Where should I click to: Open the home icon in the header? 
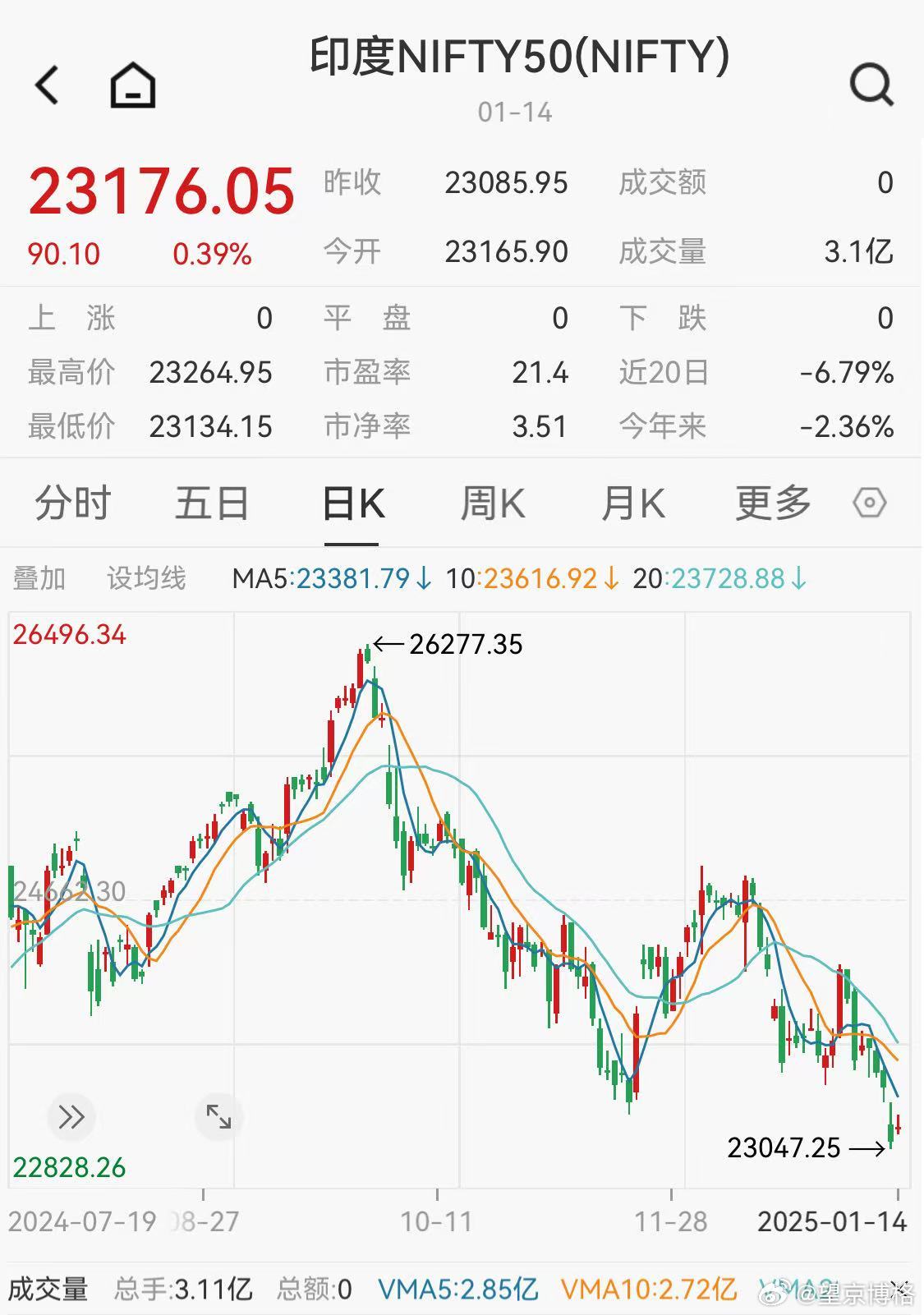(x=133, y=85)
